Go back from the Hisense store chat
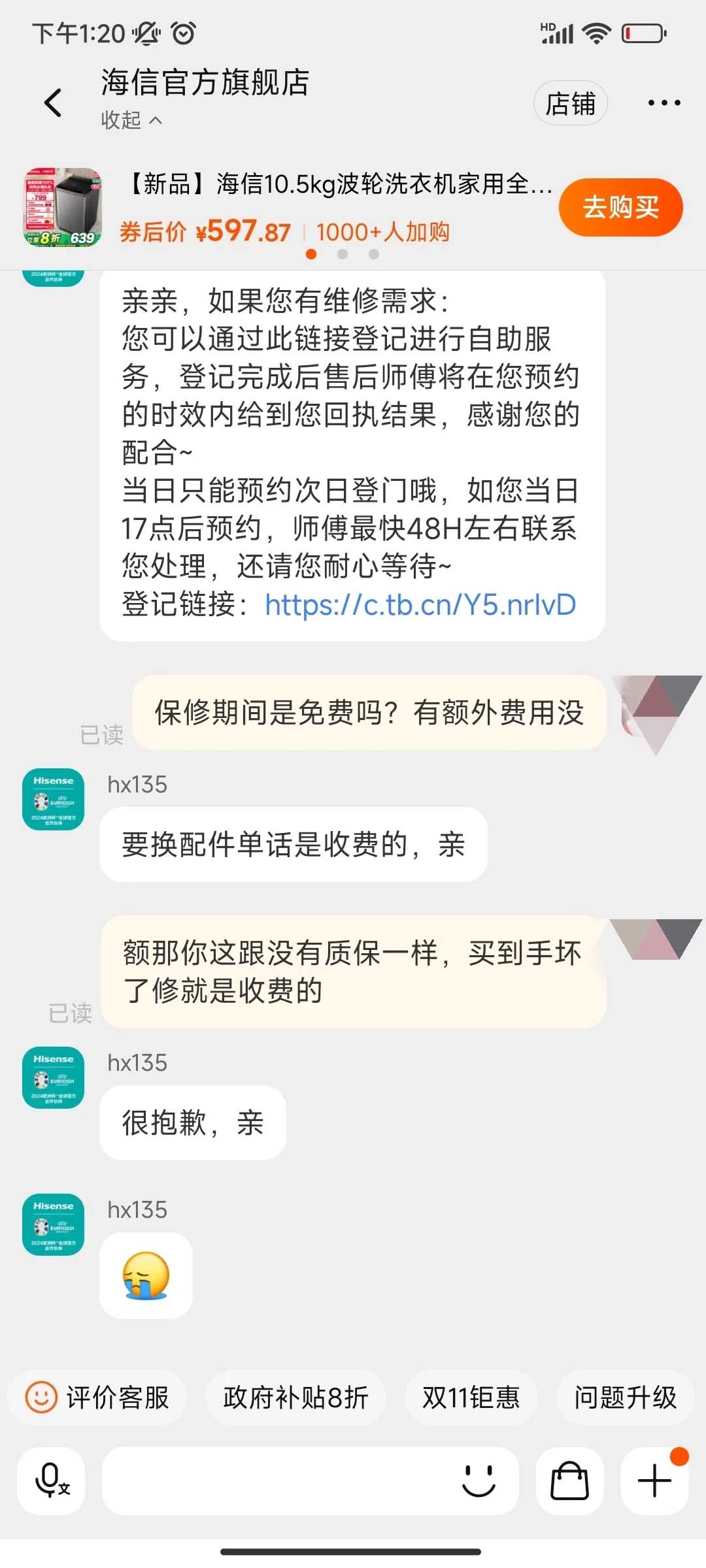Image resolution: width=706 pixels, height=1568 pixels. coord(53,103)
